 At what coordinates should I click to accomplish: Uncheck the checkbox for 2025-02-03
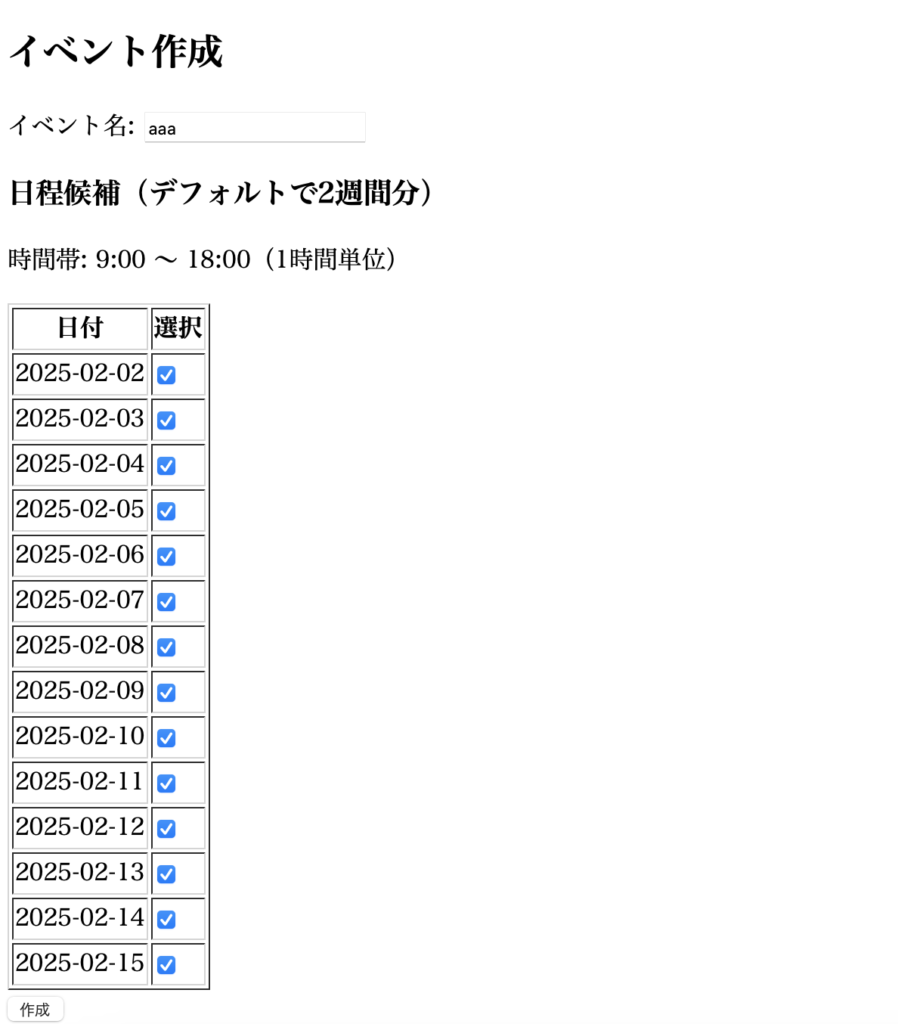click(x=167, y=420)
